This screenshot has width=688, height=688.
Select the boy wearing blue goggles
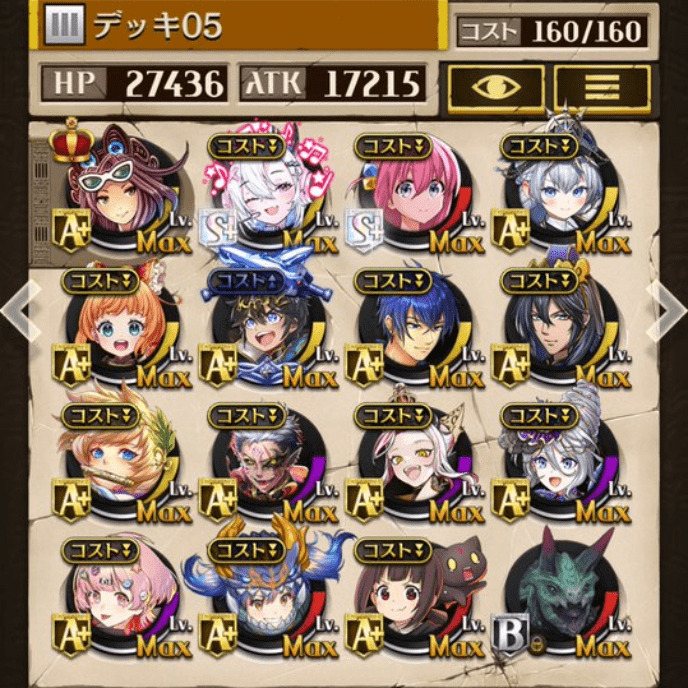click(x=266, y=330)
